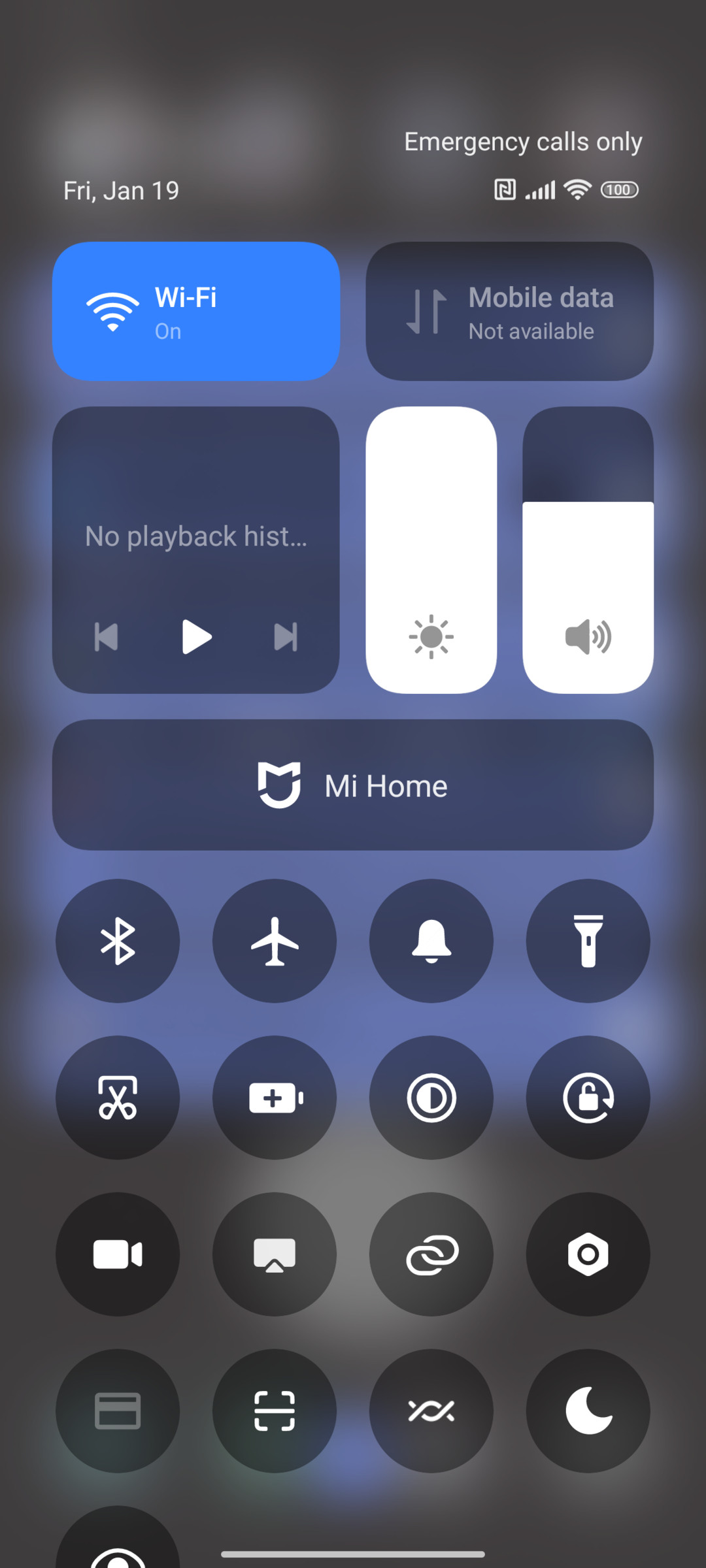
Task: Skip to next track in media card
Action: [286, 637]
